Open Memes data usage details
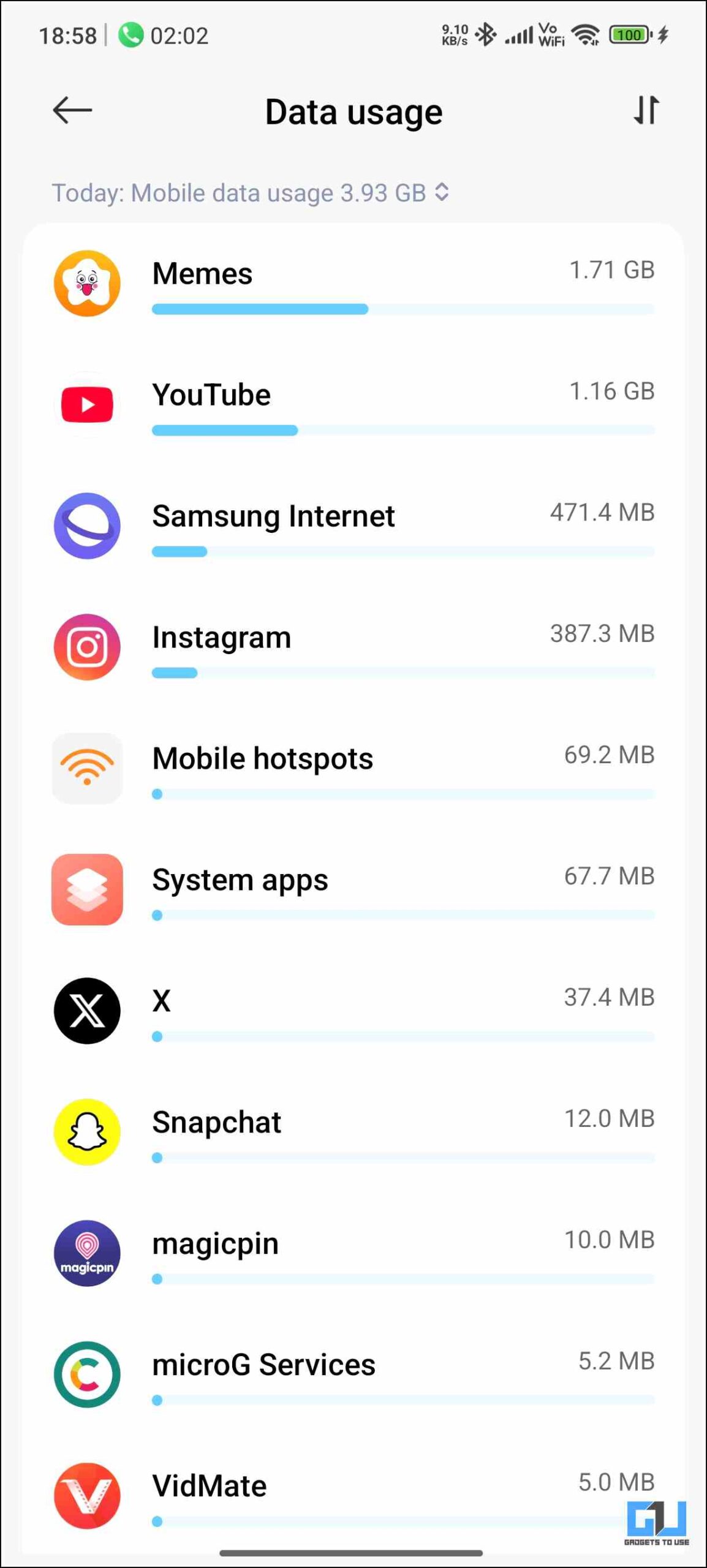 coord(353,284)
